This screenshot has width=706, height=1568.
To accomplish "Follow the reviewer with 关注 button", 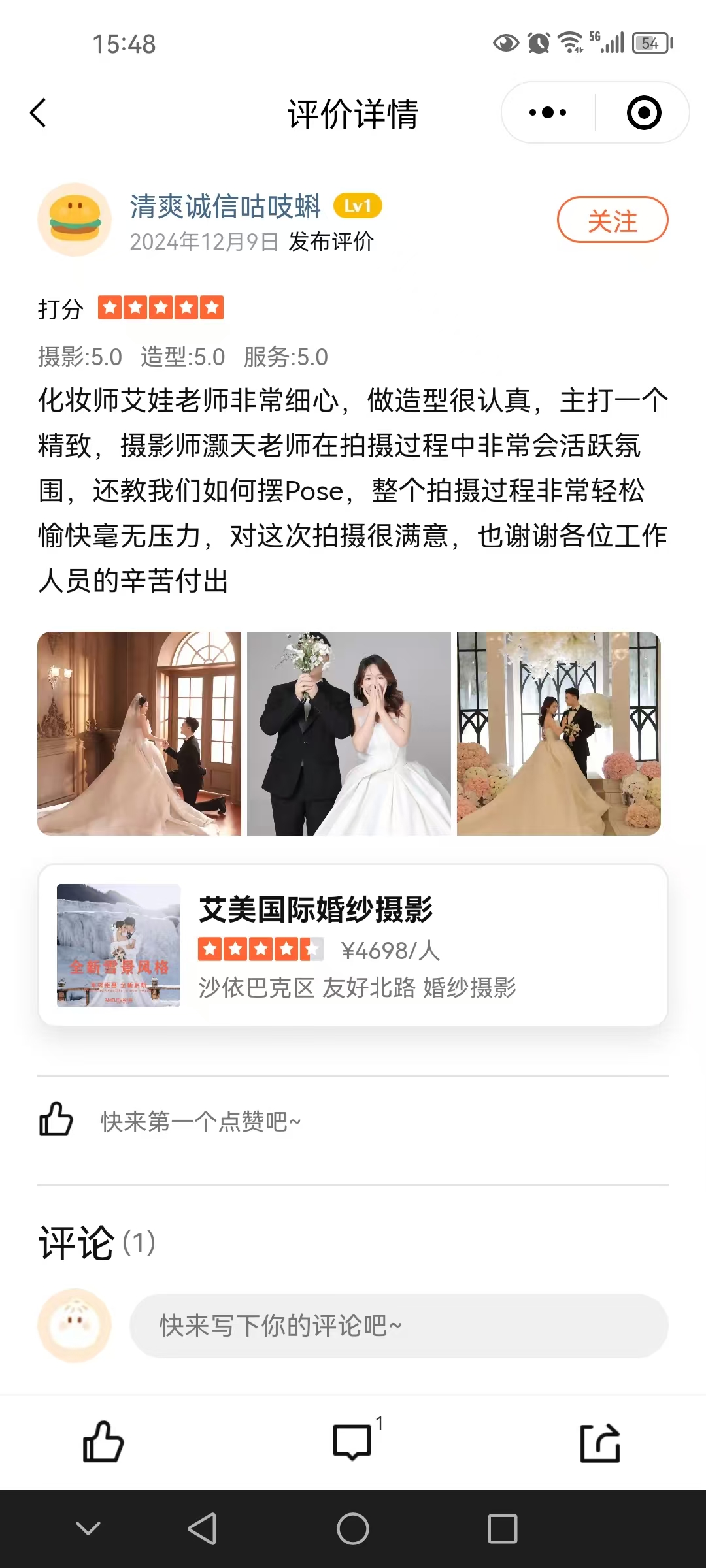I will click(613, 220).
